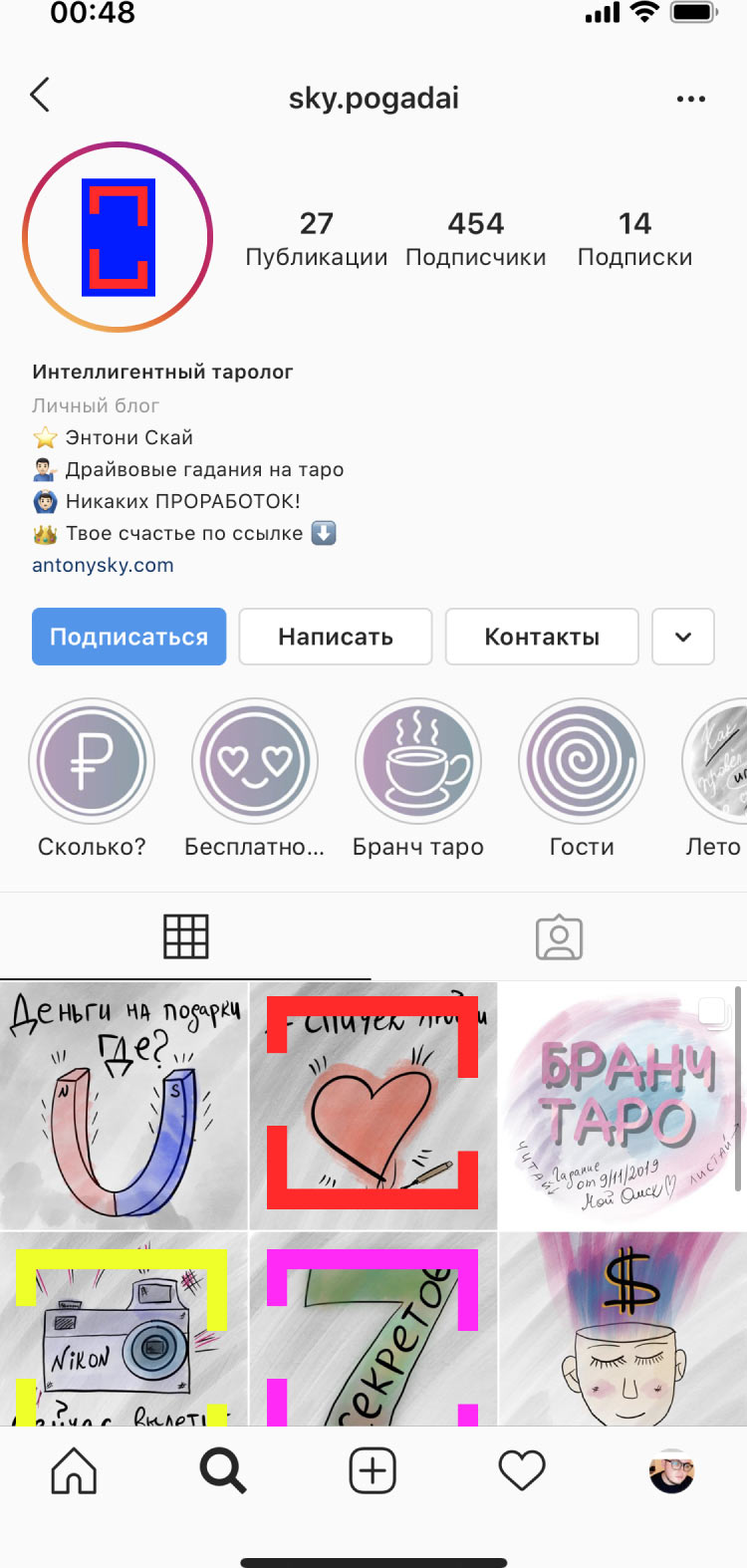Open the activity heart tab
This screenshot has width=747, height=1568.
point(522,1471)
